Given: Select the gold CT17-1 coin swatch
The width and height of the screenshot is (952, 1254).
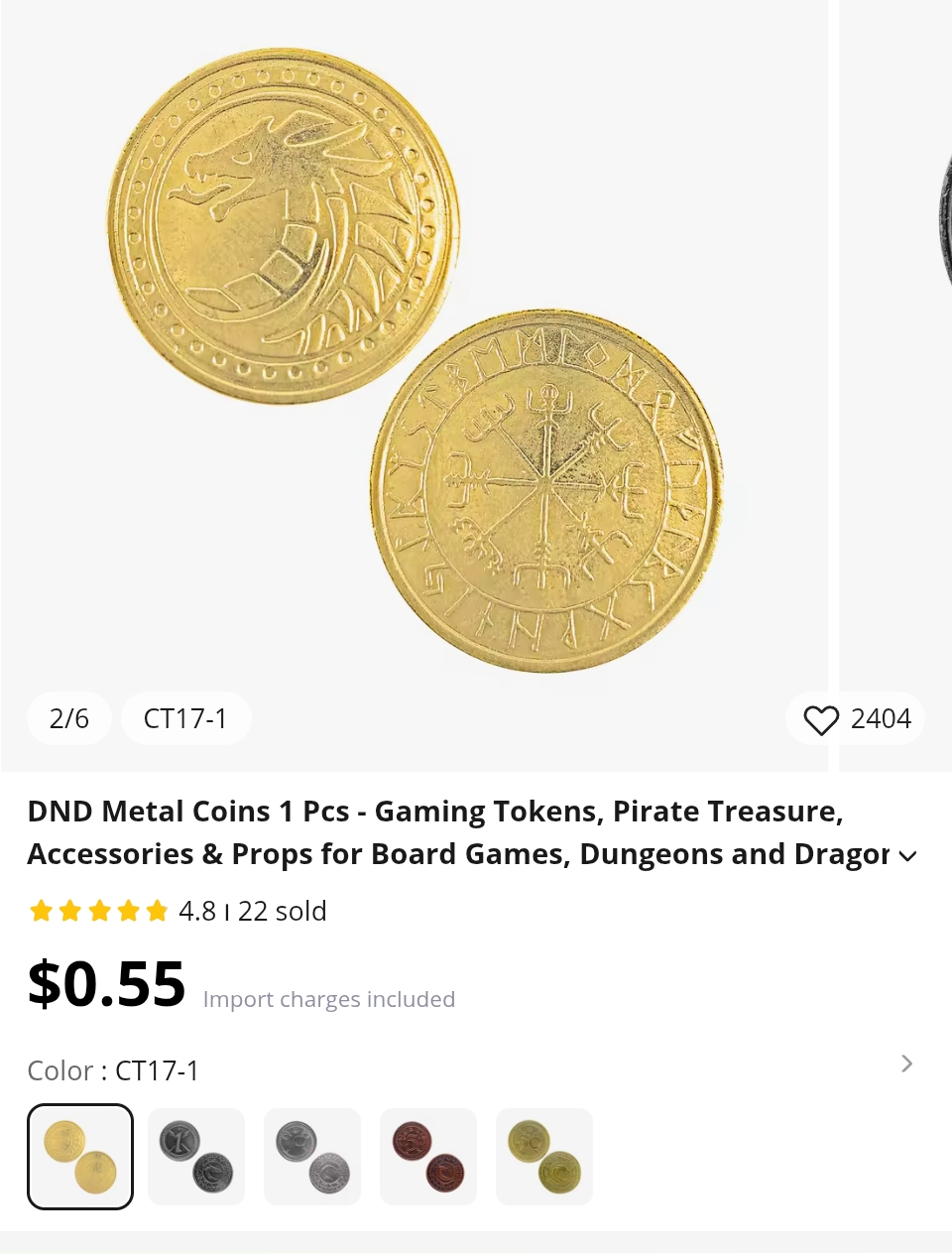Looking at the screenshot, I should pos(80,1157).
